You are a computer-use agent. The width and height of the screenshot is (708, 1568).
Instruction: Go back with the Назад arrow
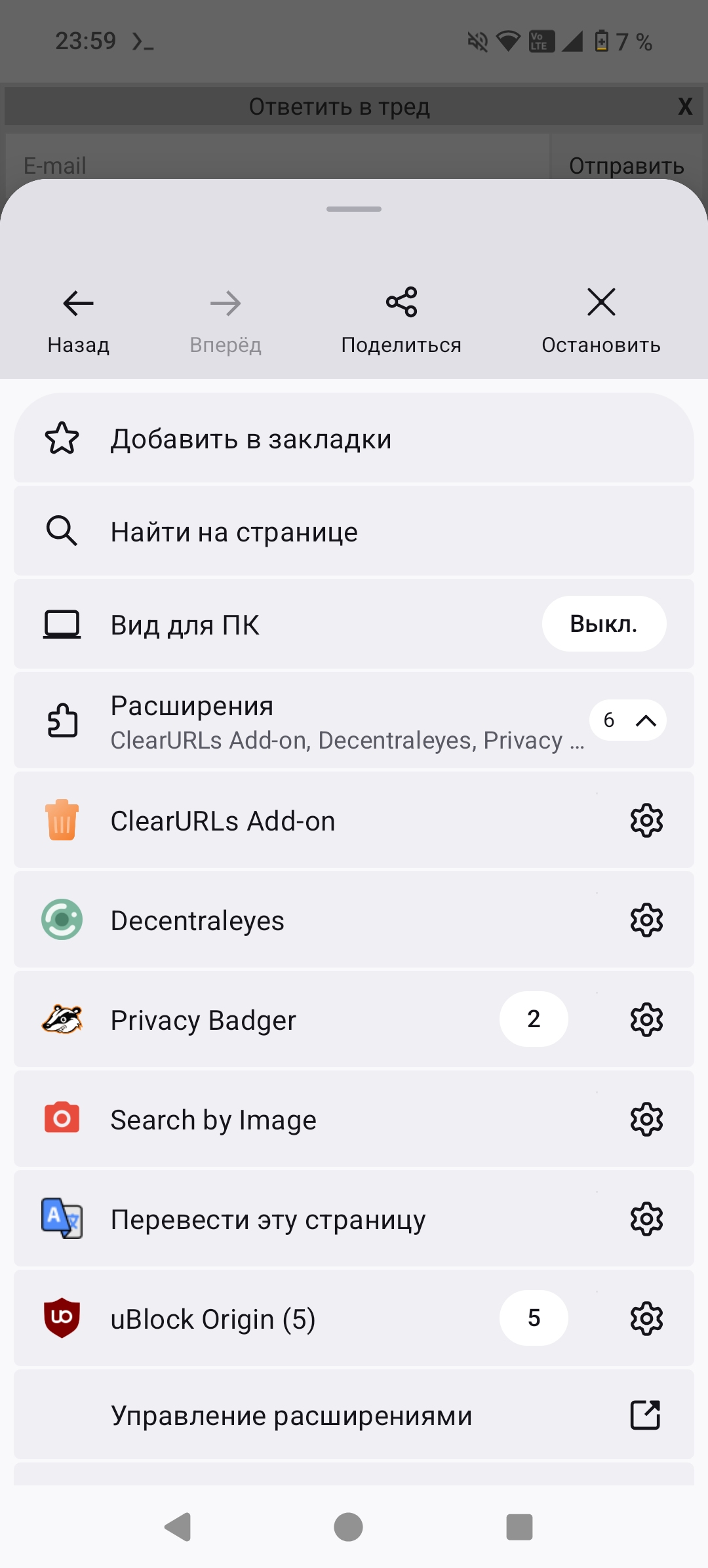(79, 319)
